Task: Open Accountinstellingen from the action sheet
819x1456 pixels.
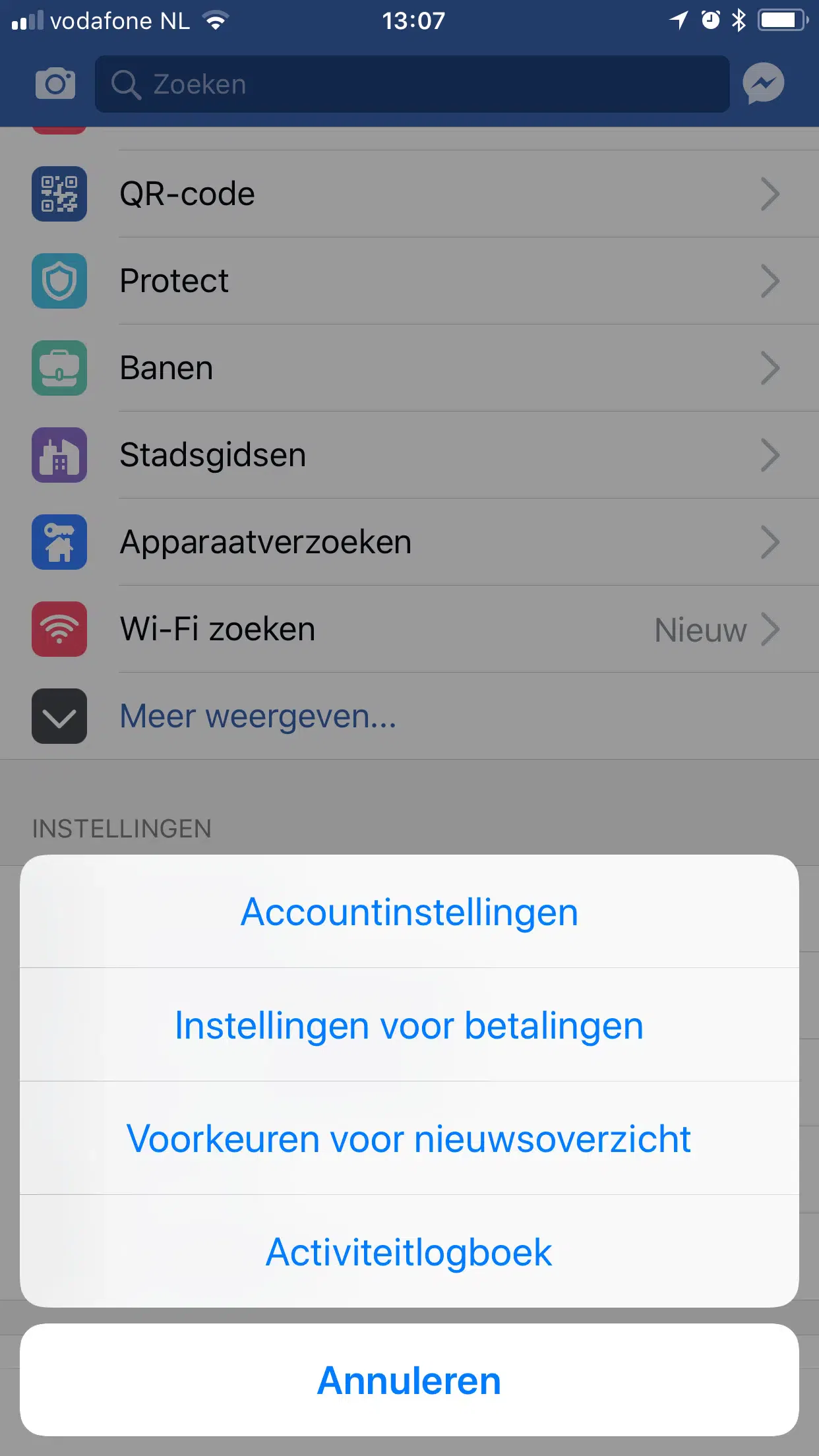Action: click(409, 912)
